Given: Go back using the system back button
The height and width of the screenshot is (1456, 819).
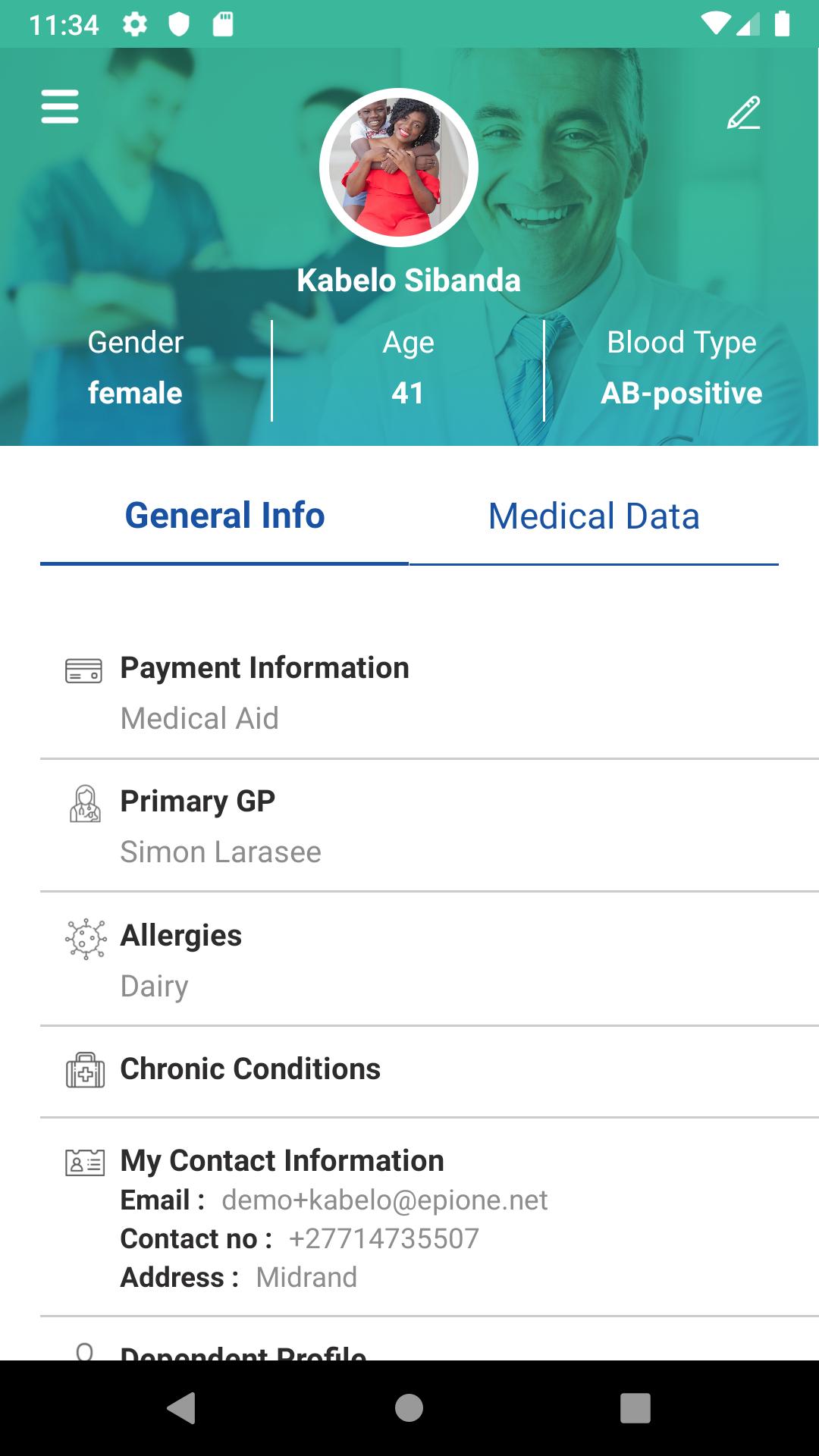Looking at the screenshot, I should pyautogui.click(x=182, y=1408).
